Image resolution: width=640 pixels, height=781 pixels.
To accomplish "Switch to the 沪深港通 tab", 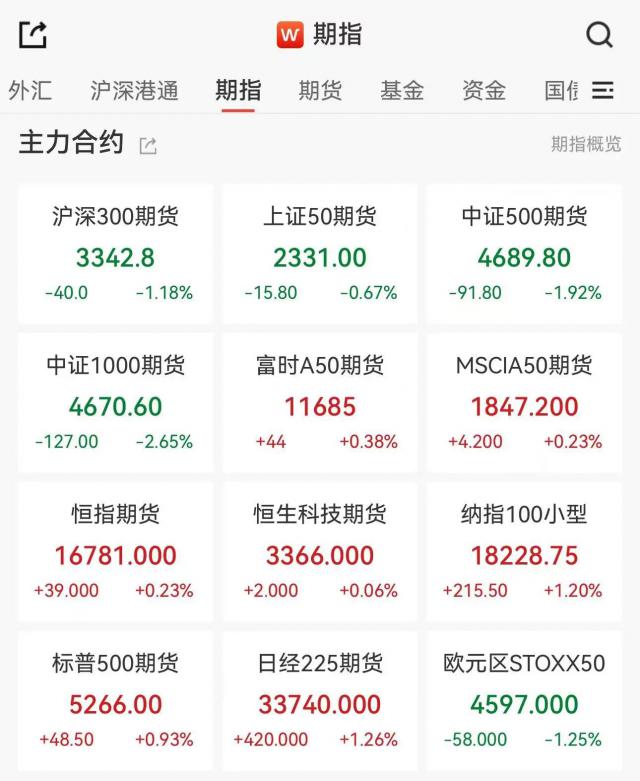I will click(x=134, y=91).
